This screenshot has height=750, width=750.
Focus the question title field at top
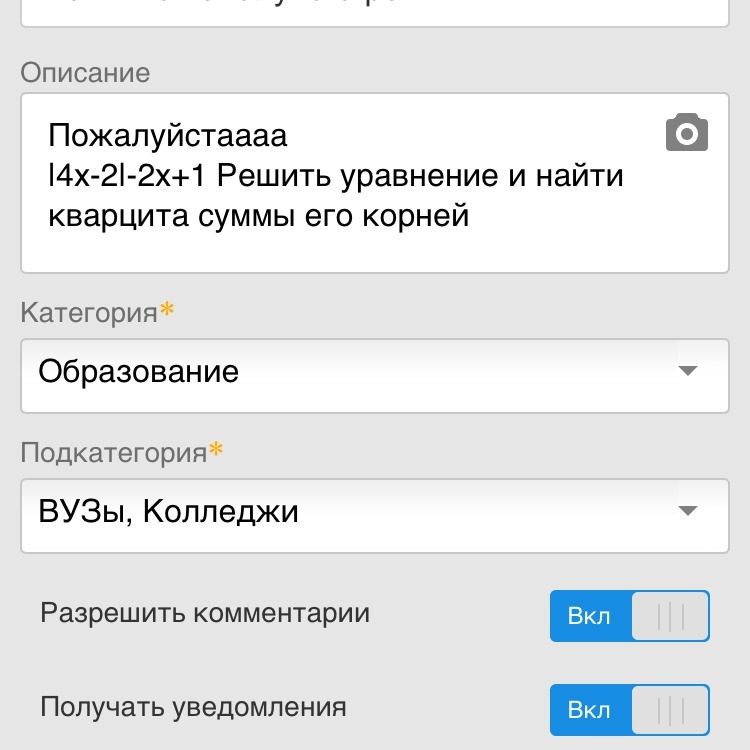[x=374, y=10]
